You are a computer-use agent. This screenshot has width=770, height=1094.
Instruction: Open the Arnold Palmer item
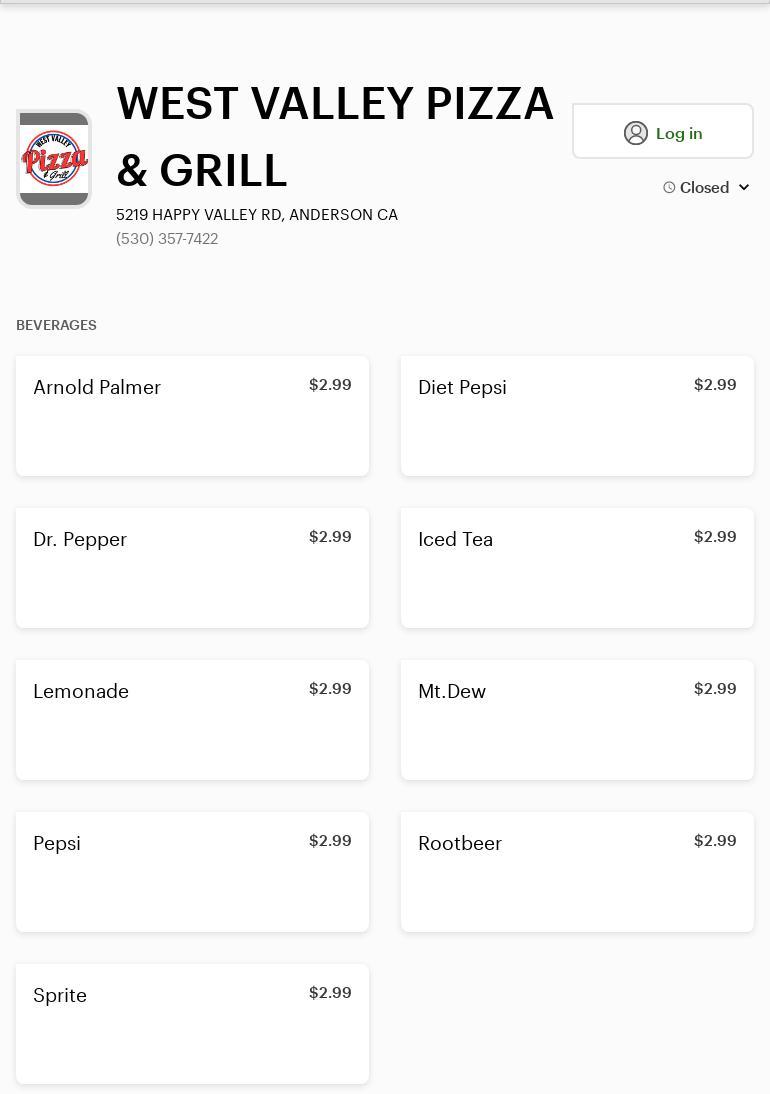(x=192, y=415)
